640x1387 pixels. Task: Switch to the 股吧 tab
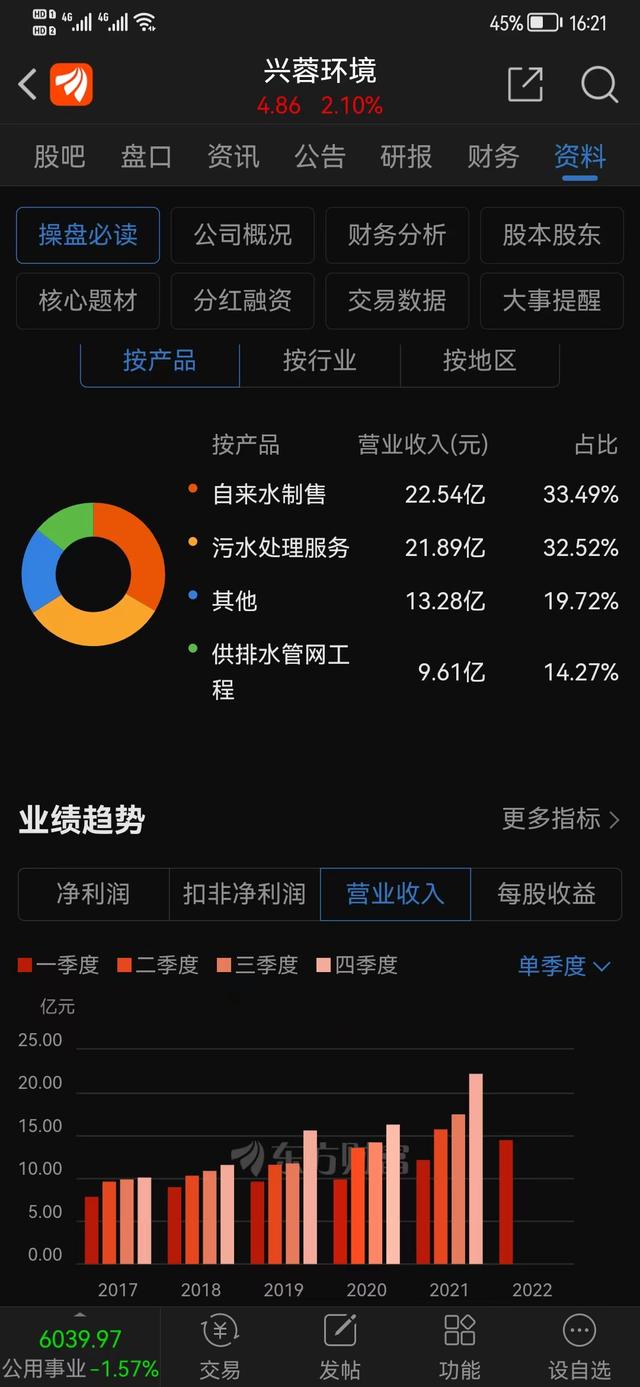[x=60, y=157]
